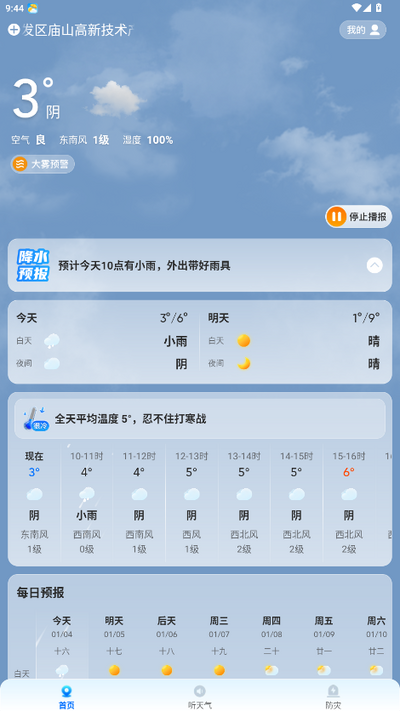
Task: Add a city with the plus icon
Action: tap(14, 30)
